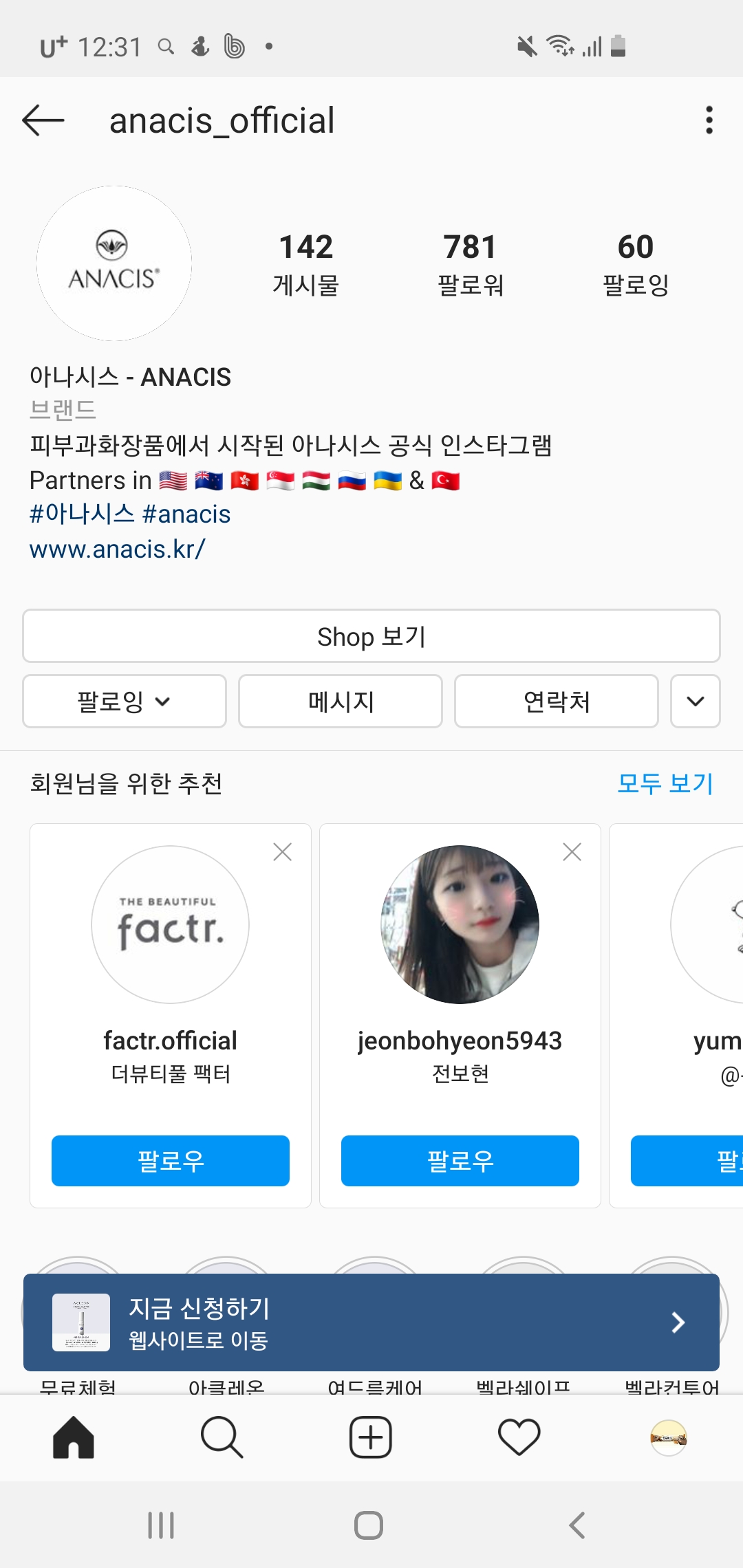Tap the Shop 보기 button
This screenshot has height=1568, width=743.
point(371,636)
